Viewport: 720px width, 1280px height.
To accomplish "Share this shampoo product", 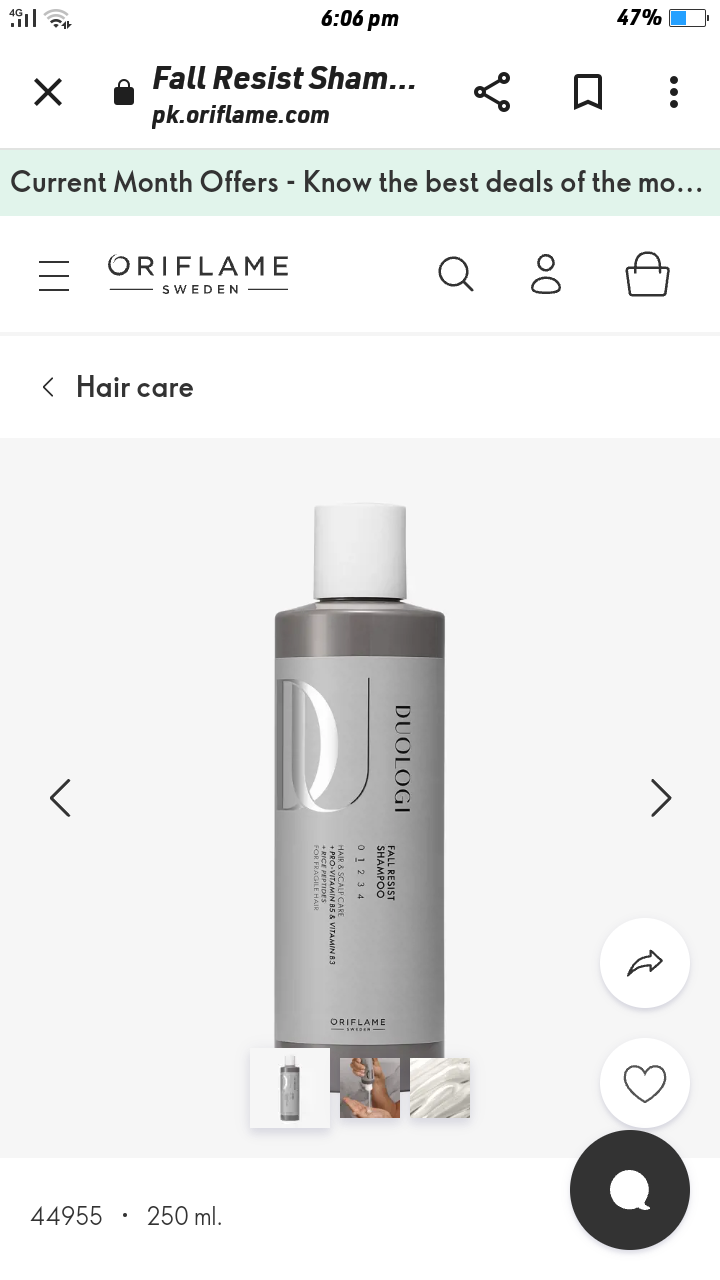I will [645, 963].
